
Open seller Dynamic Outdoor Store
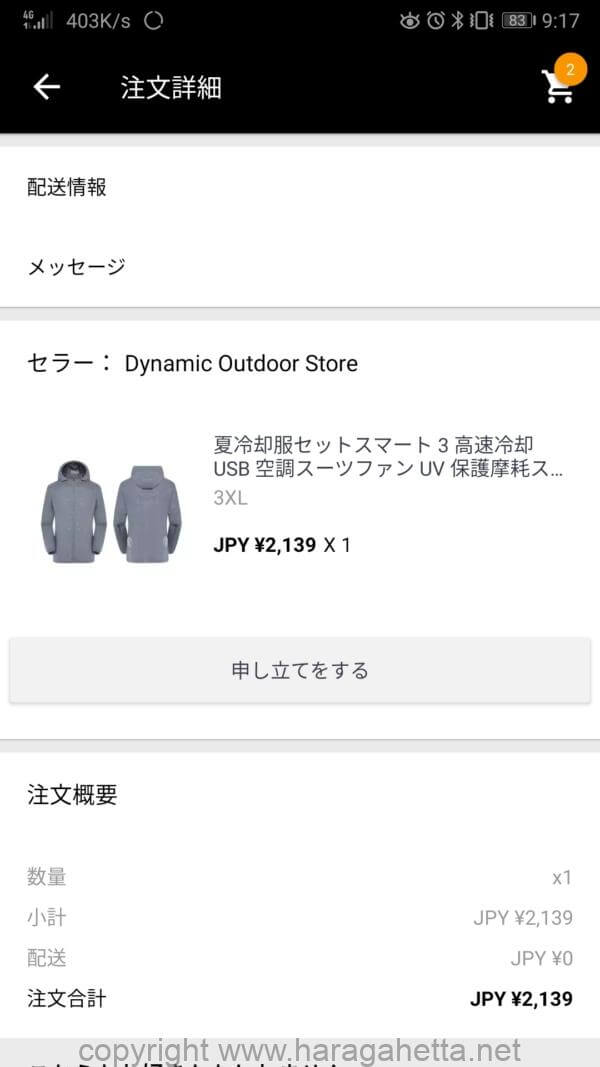click(241, 363)
